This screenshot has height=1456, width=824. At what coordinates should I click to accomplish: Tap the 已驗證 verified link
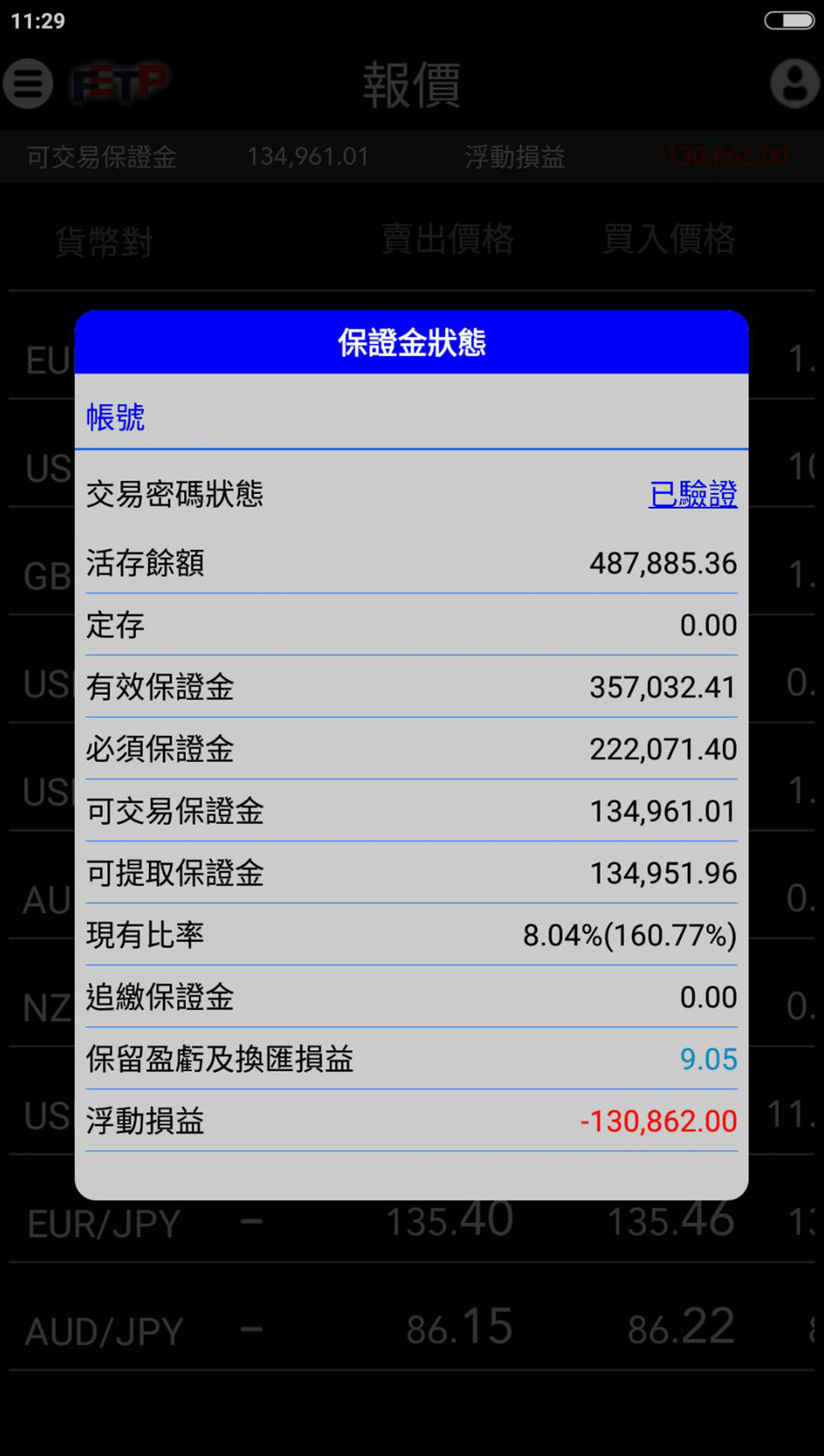pyautogui.click(x=693, y=494)
